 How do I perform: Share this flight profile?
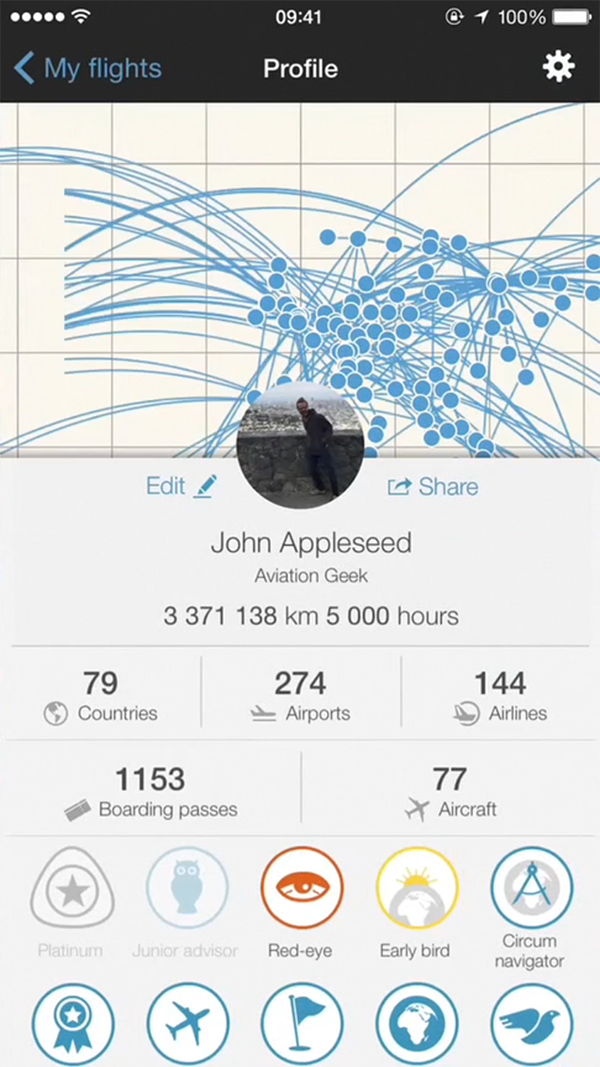pos(433,487)
